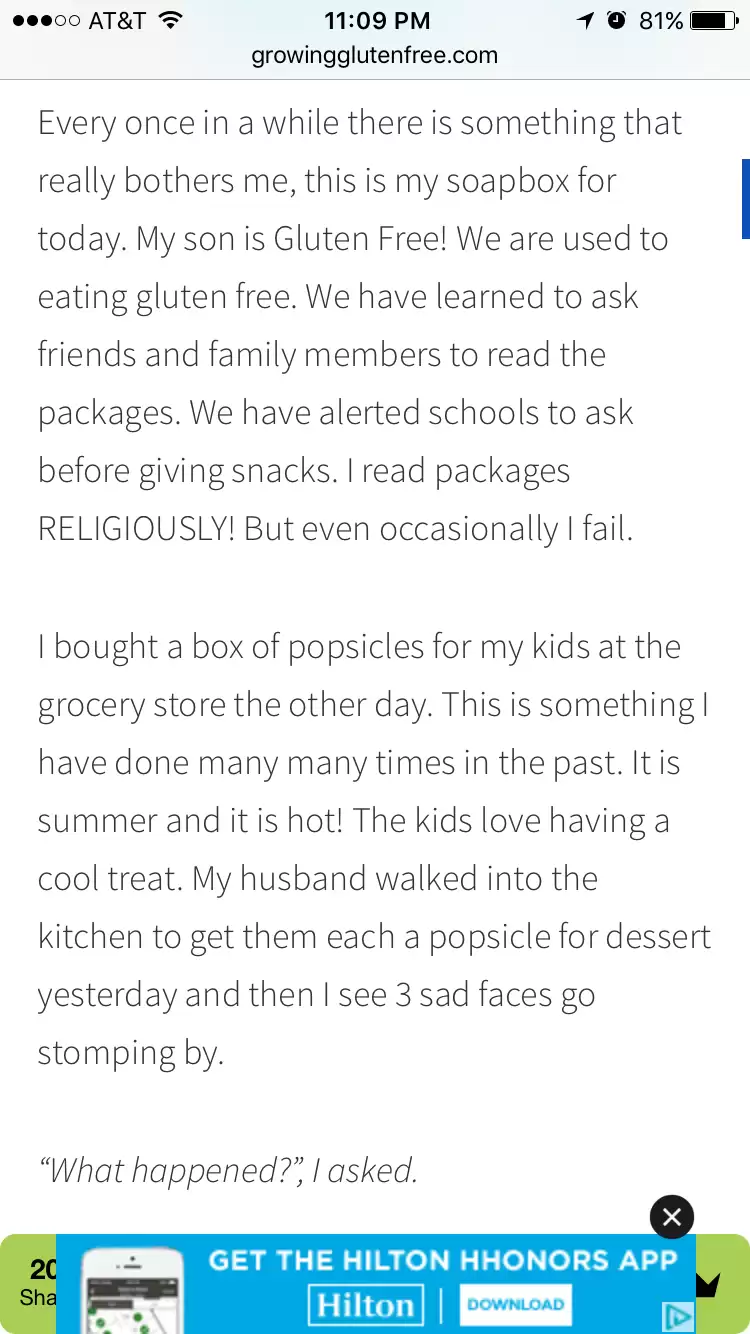Screen dimensions: 750x1334
Task: Open the AdChoices info icon
Action: [679, 1317]
